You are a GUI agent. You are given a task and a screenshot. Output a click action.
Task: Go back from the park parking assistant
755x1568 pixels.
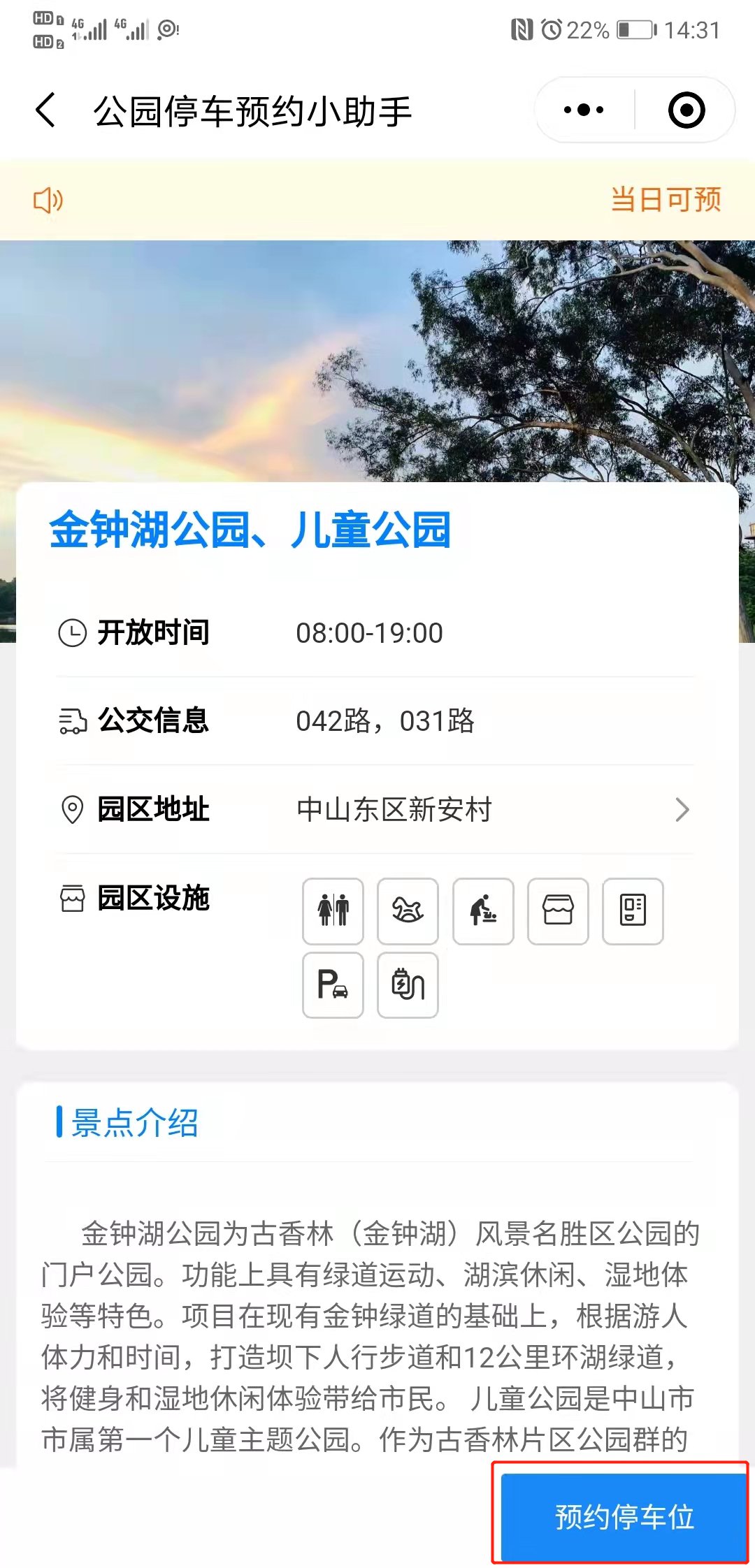(x=46, y=110)
